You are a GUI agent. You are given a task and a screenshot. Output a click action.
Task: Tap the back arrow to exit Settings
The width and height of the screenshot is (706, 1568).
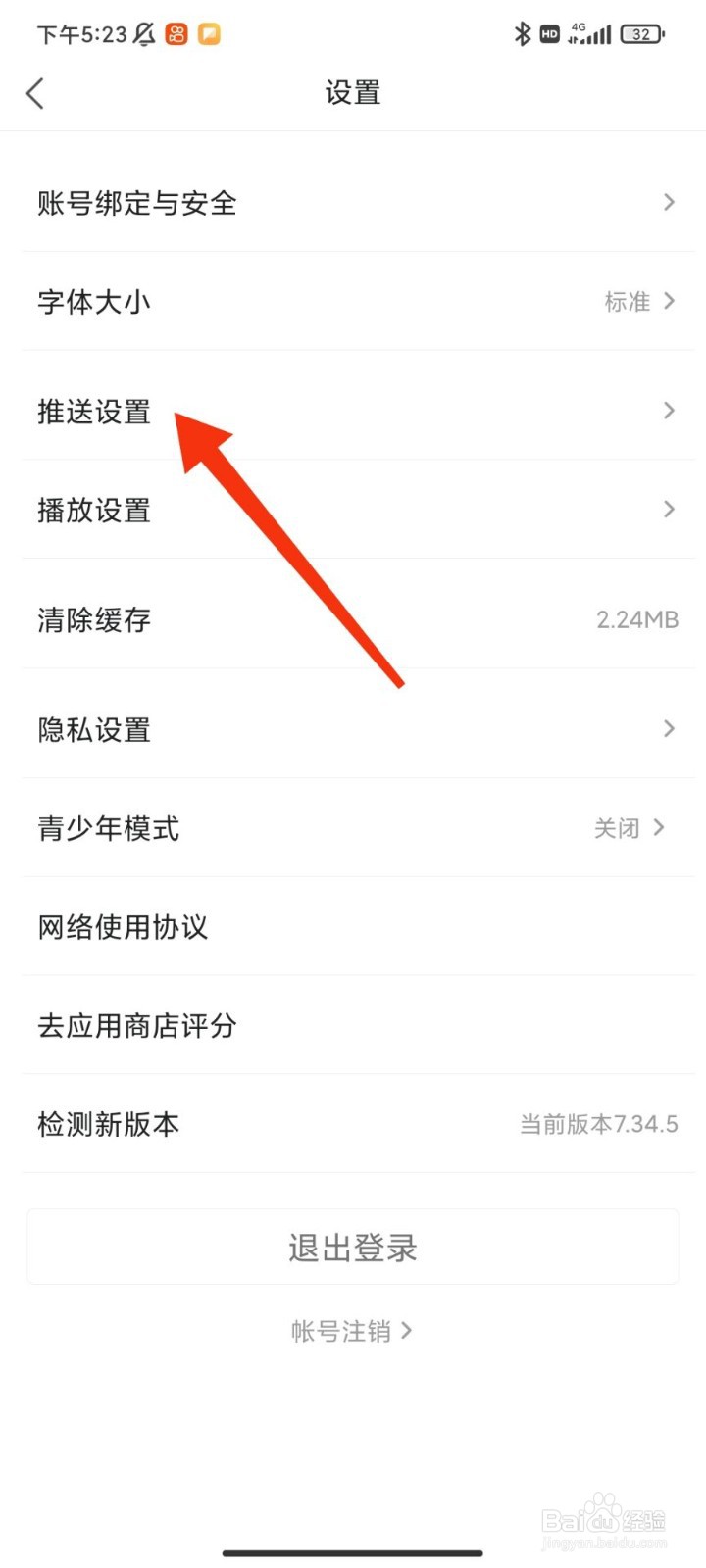pyautogui.click(x=34, y=93)
